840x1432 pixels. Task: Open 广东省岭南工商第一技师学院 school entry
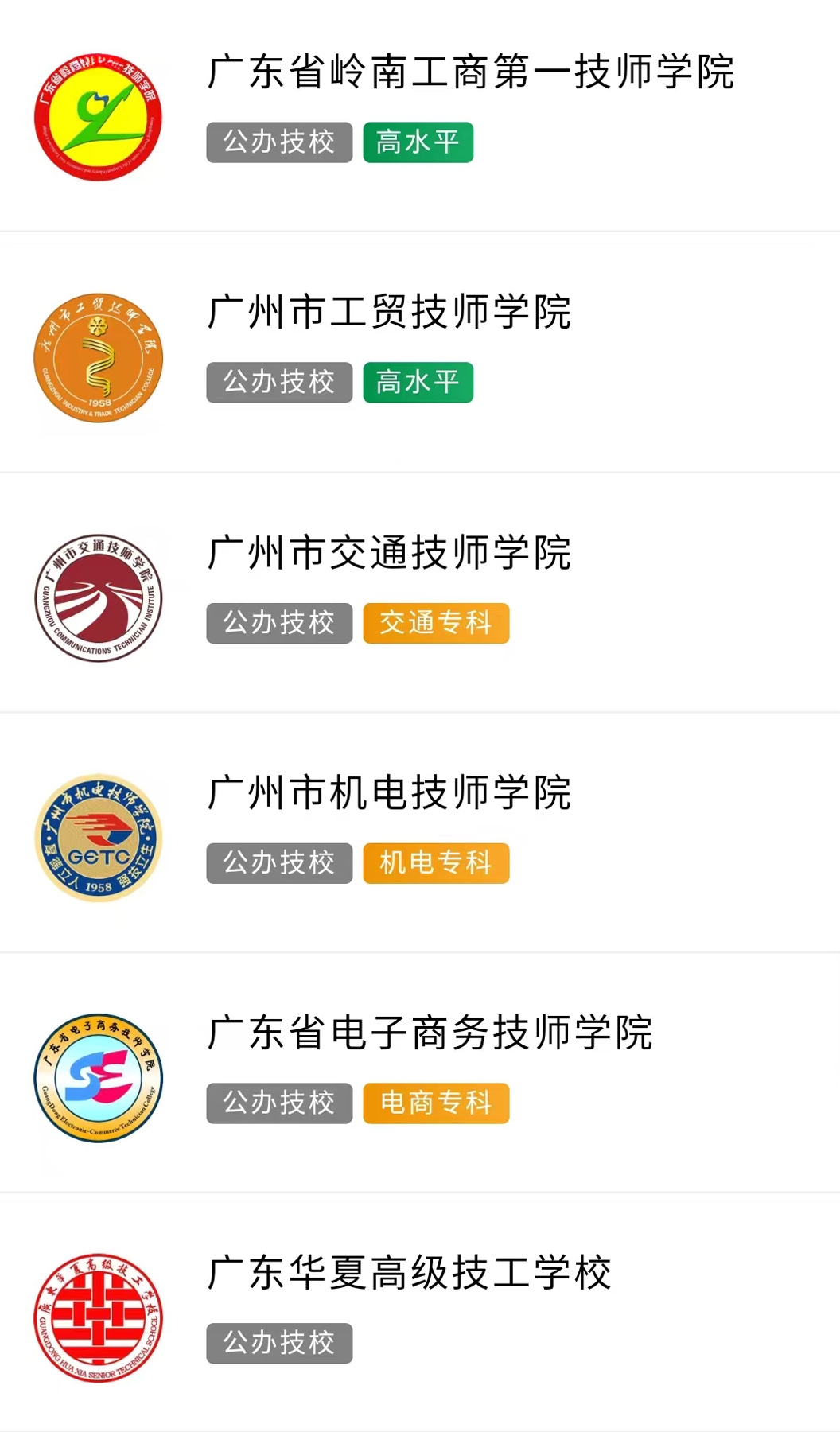point(420,116)
